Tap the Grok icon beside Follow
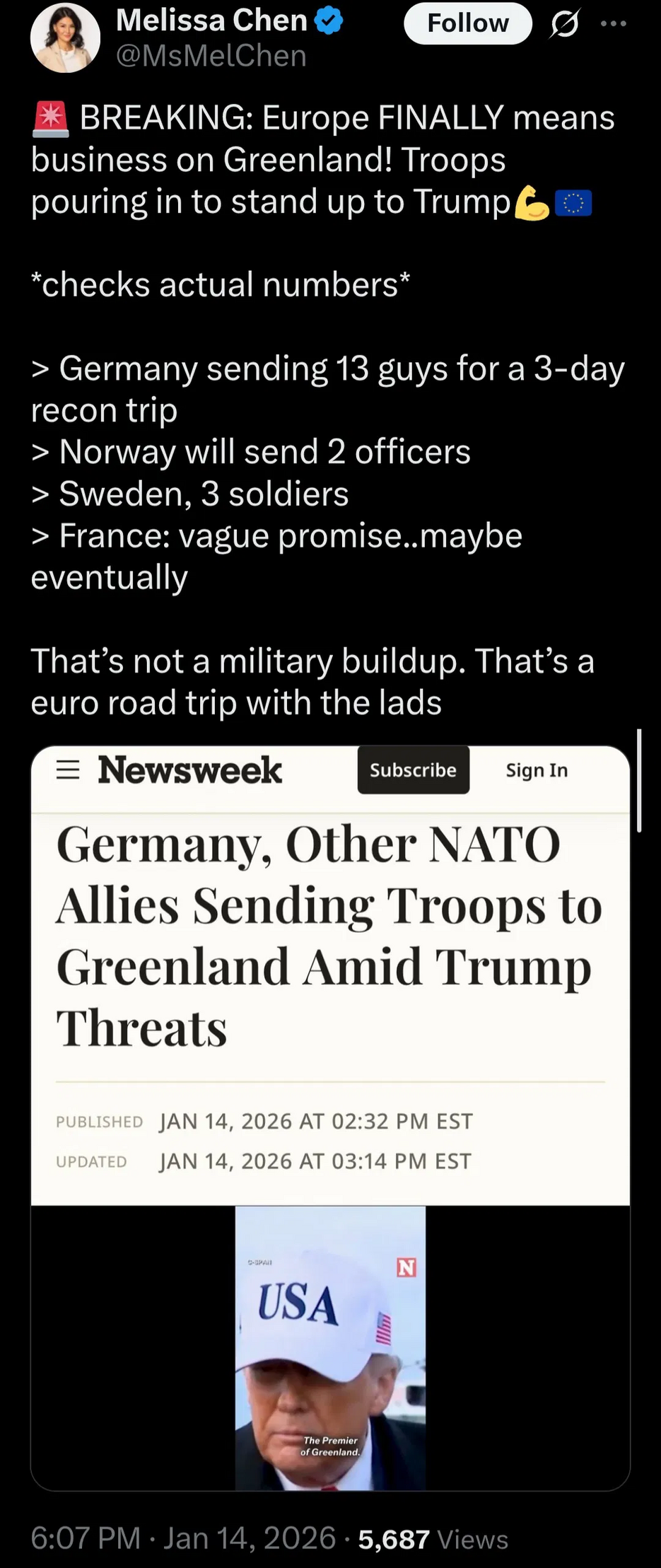The image size is (661, 1568). click(x=564, y=24)
